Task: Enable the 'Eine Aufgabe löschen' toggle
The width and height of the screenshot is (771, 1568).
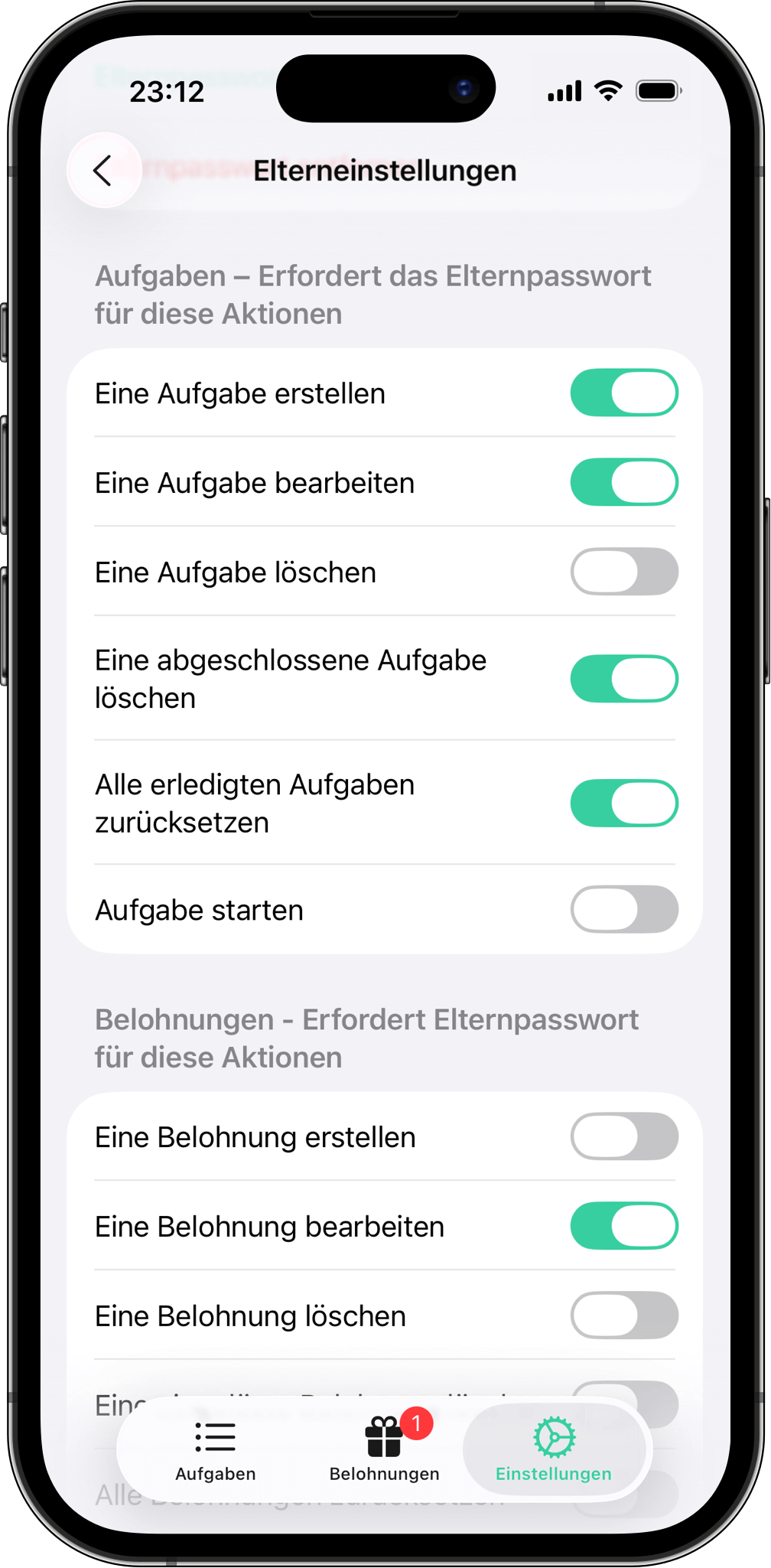Action: 623,572
